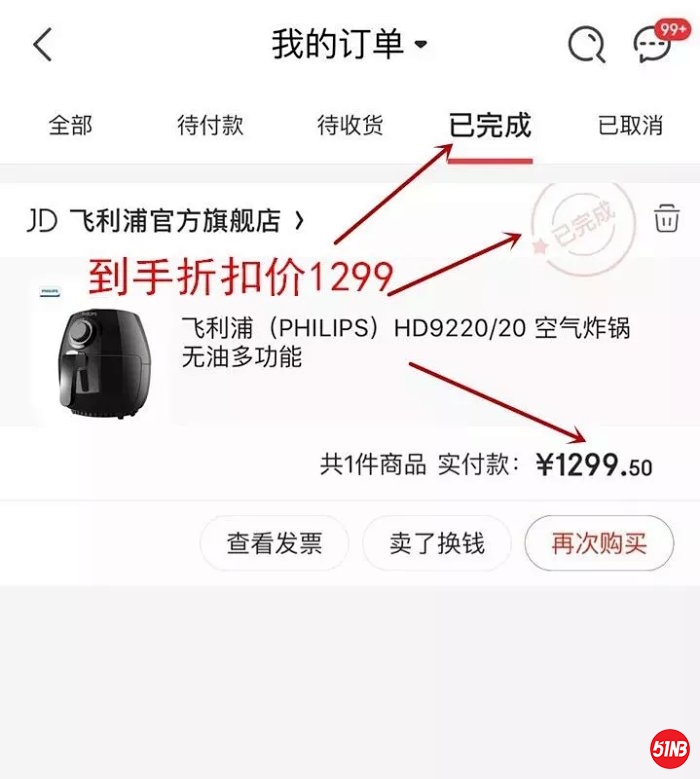Open the Philips HD9220/20 air fryer order
This screenshot has width=700, height=779.
coord(405,342)
